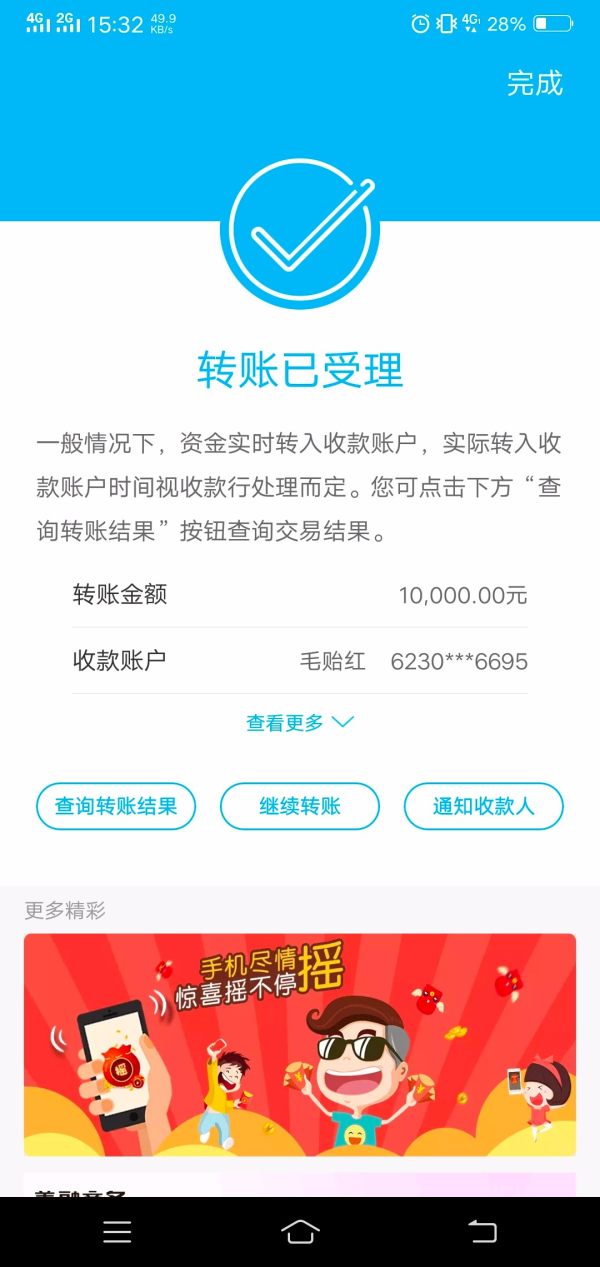
Task: Return to the home screen
Action: tap(300, 1231)
